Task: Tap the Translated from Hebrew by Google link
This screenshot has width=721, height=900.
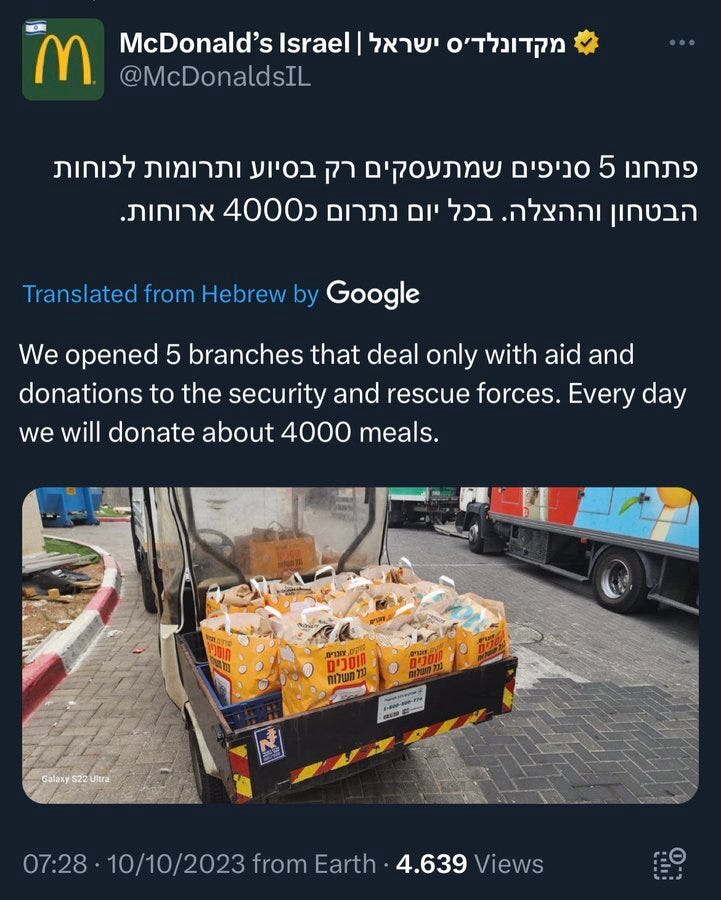Action: coord(221,294)
